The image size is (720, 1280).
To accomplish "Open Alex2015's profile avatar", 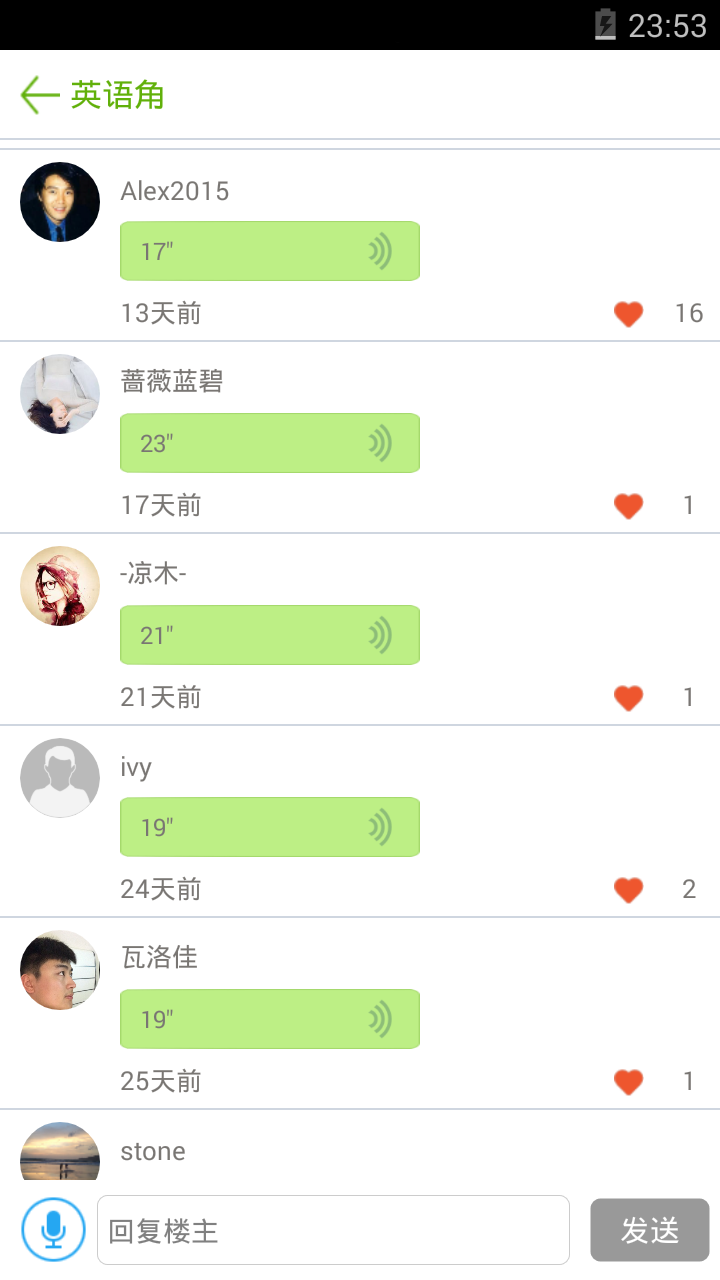I will pos(60,202).
